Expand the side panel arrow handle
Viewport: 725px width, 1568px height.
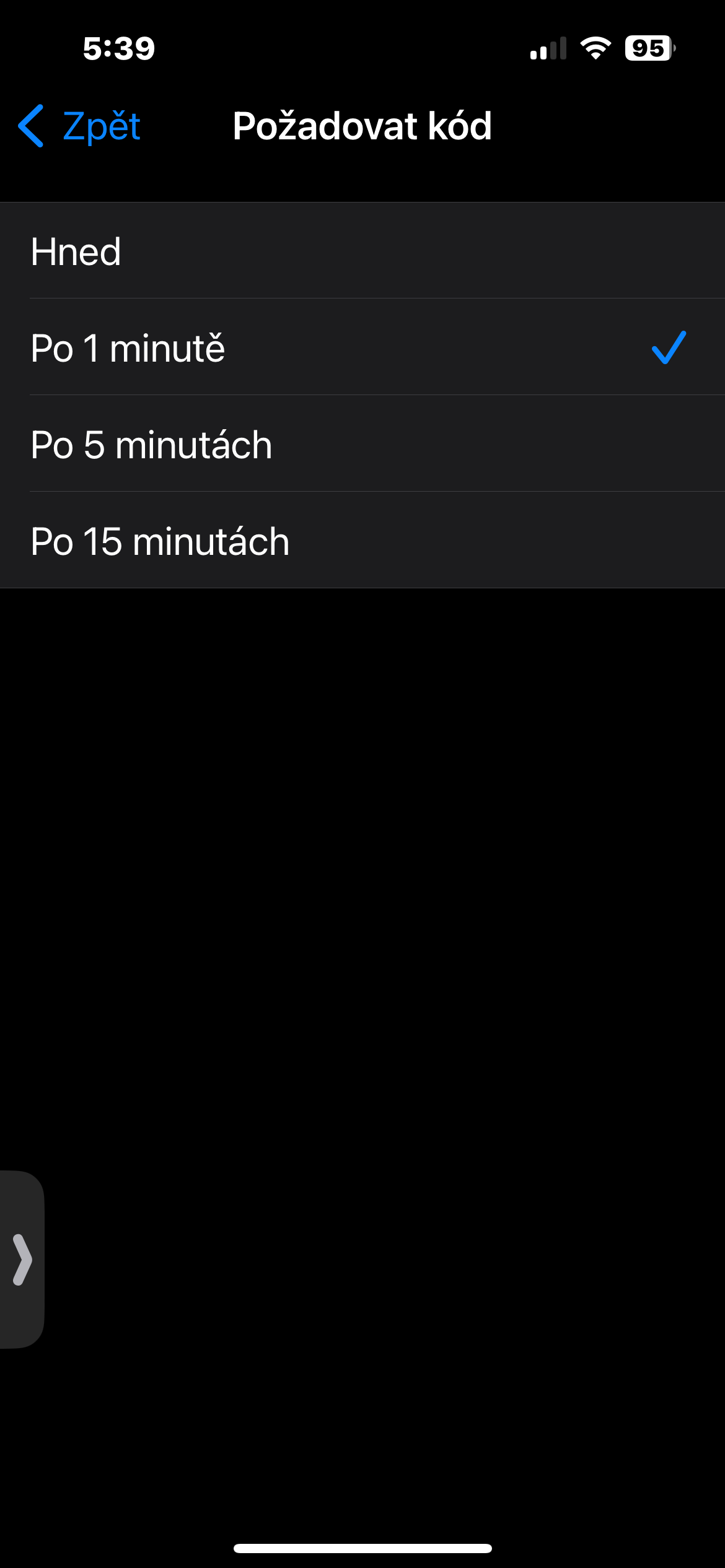[22, 1260]
